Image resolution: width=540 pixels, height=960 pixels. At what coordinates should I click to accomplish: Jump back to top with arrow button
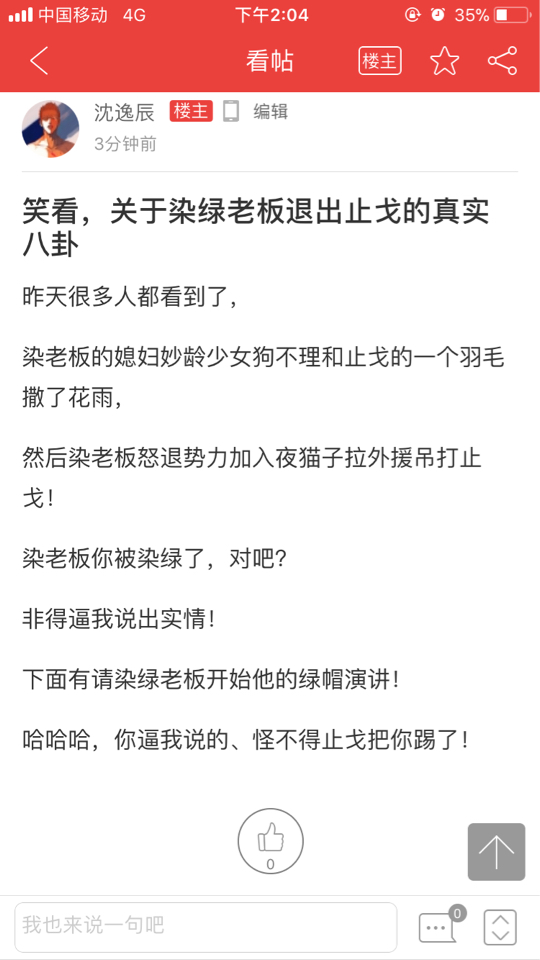tap(496, 852)
